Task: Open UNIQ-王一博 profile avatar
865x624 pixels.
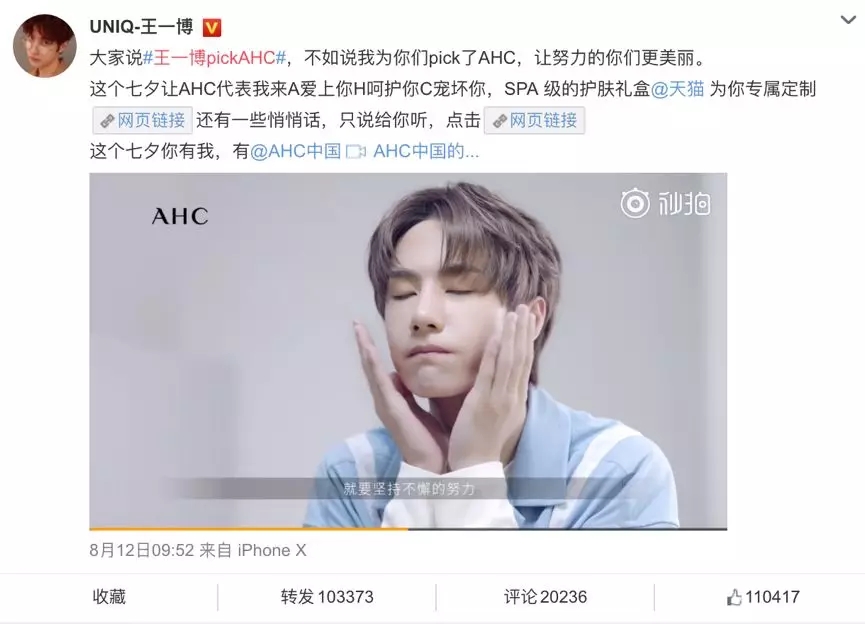Action: click(44, 46)
